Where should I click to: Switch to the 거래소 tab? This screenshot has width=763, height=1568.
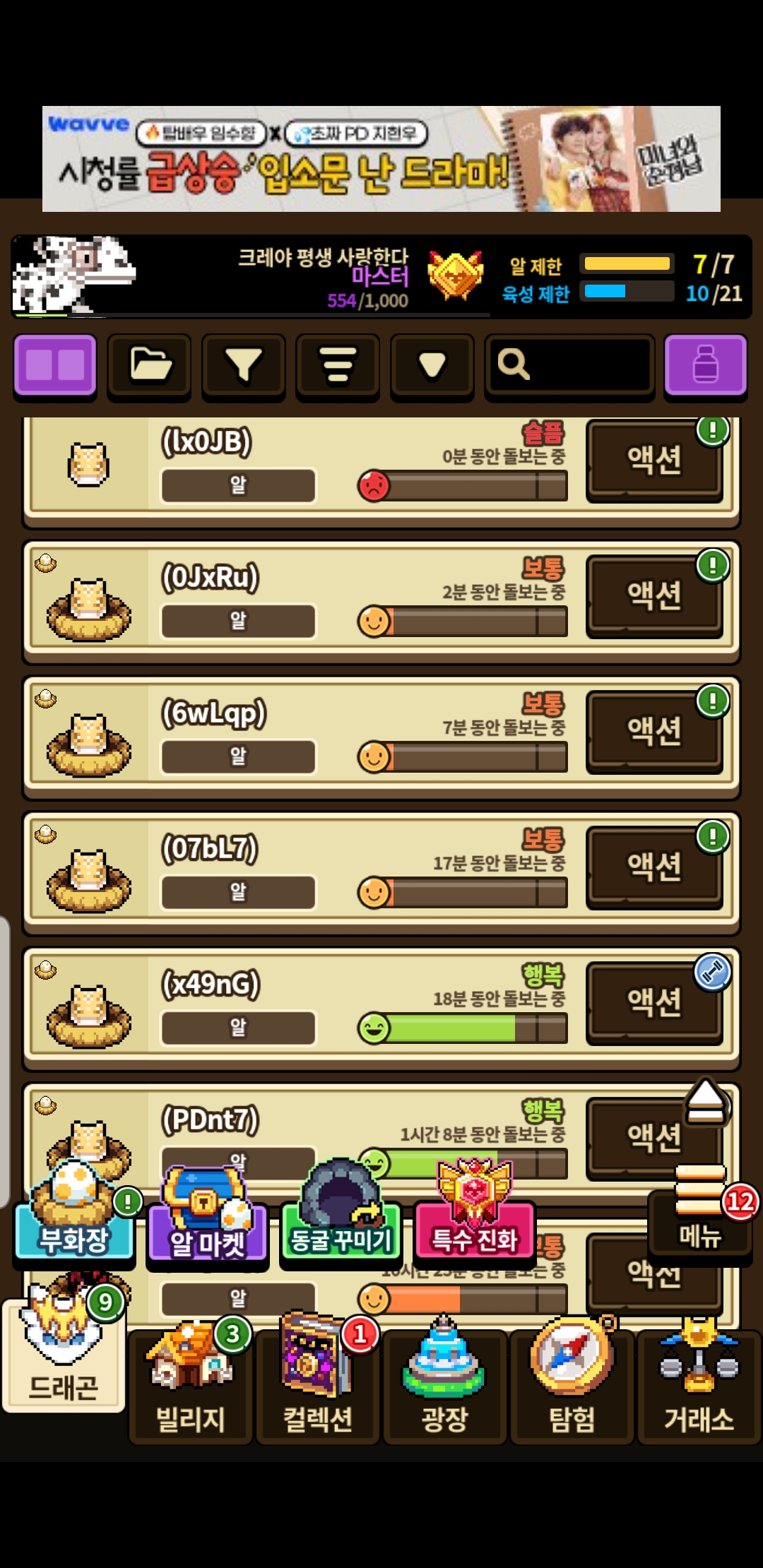[699, 1384]
